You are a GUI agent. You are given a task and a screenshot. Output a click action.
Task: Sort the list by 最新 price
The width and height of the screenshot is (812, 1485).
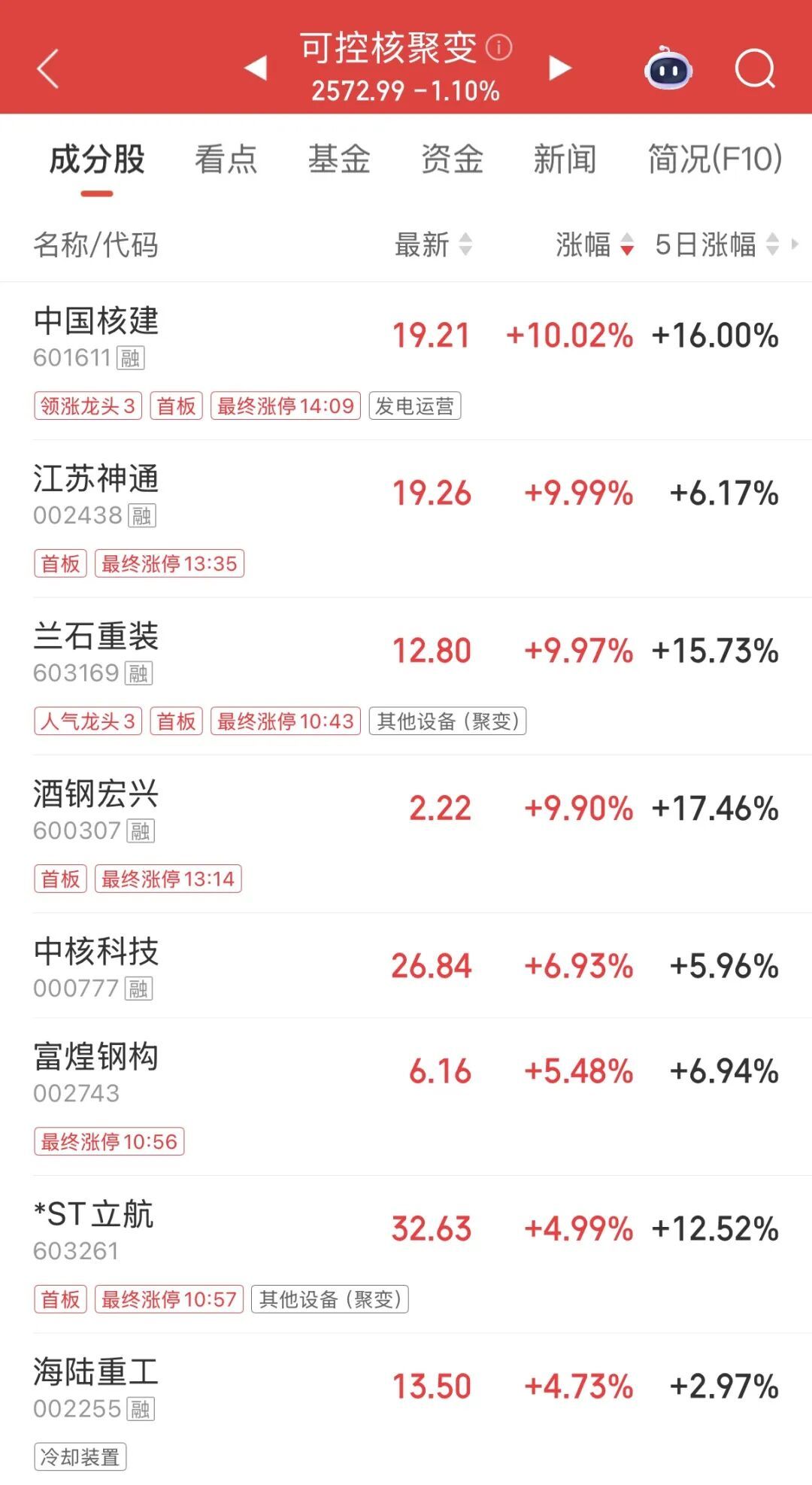[x=433, y=244]
